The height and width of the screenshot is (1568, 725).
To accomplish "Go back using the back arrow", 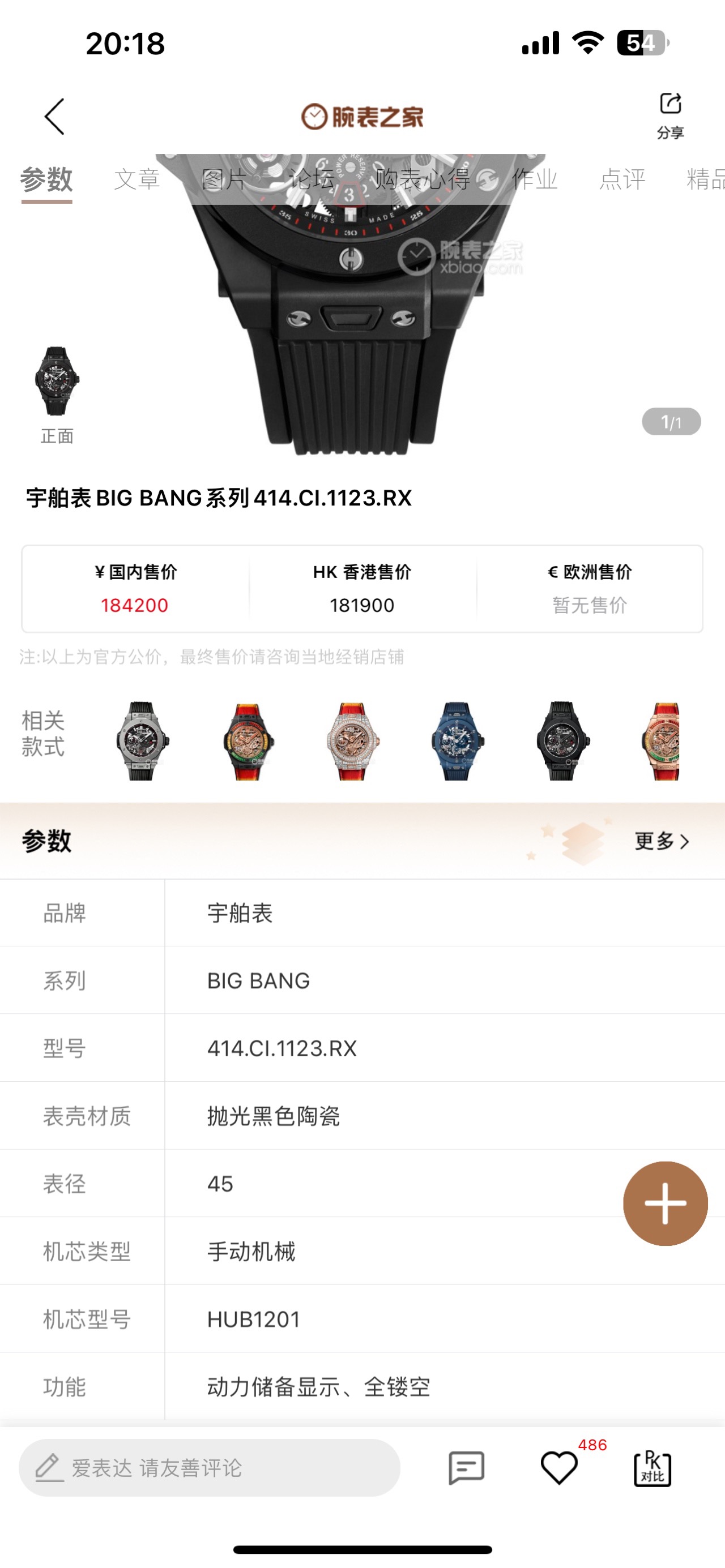I will pos(54,116).
